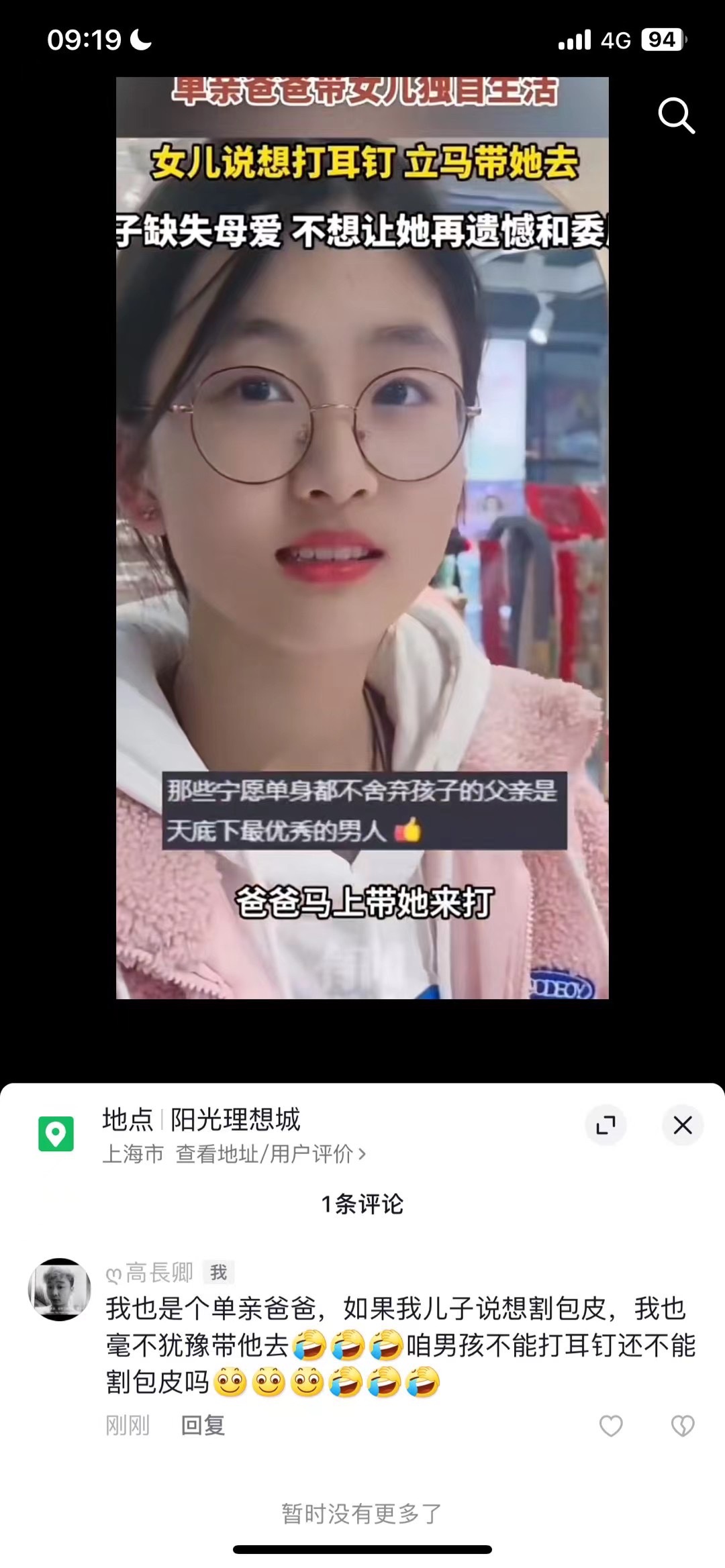Open 高長卿's profile avatar

pos(59,1290)
